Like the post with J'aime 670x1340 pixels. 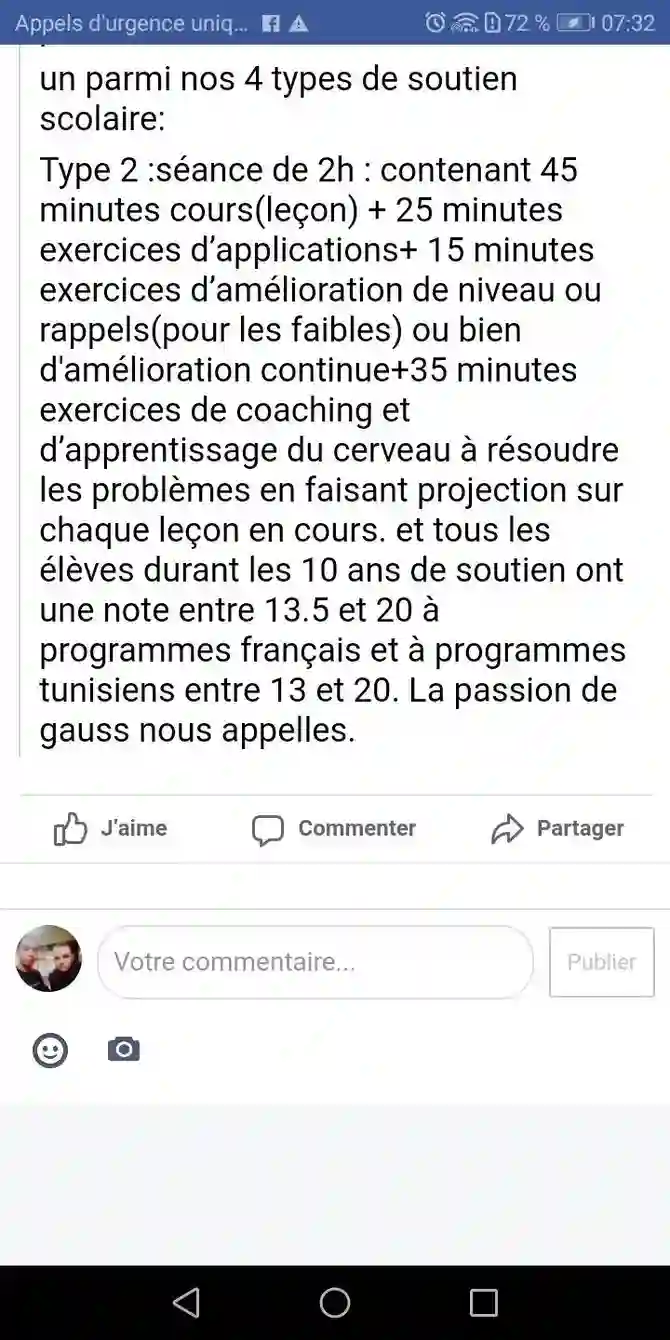(x=110, y=829)
